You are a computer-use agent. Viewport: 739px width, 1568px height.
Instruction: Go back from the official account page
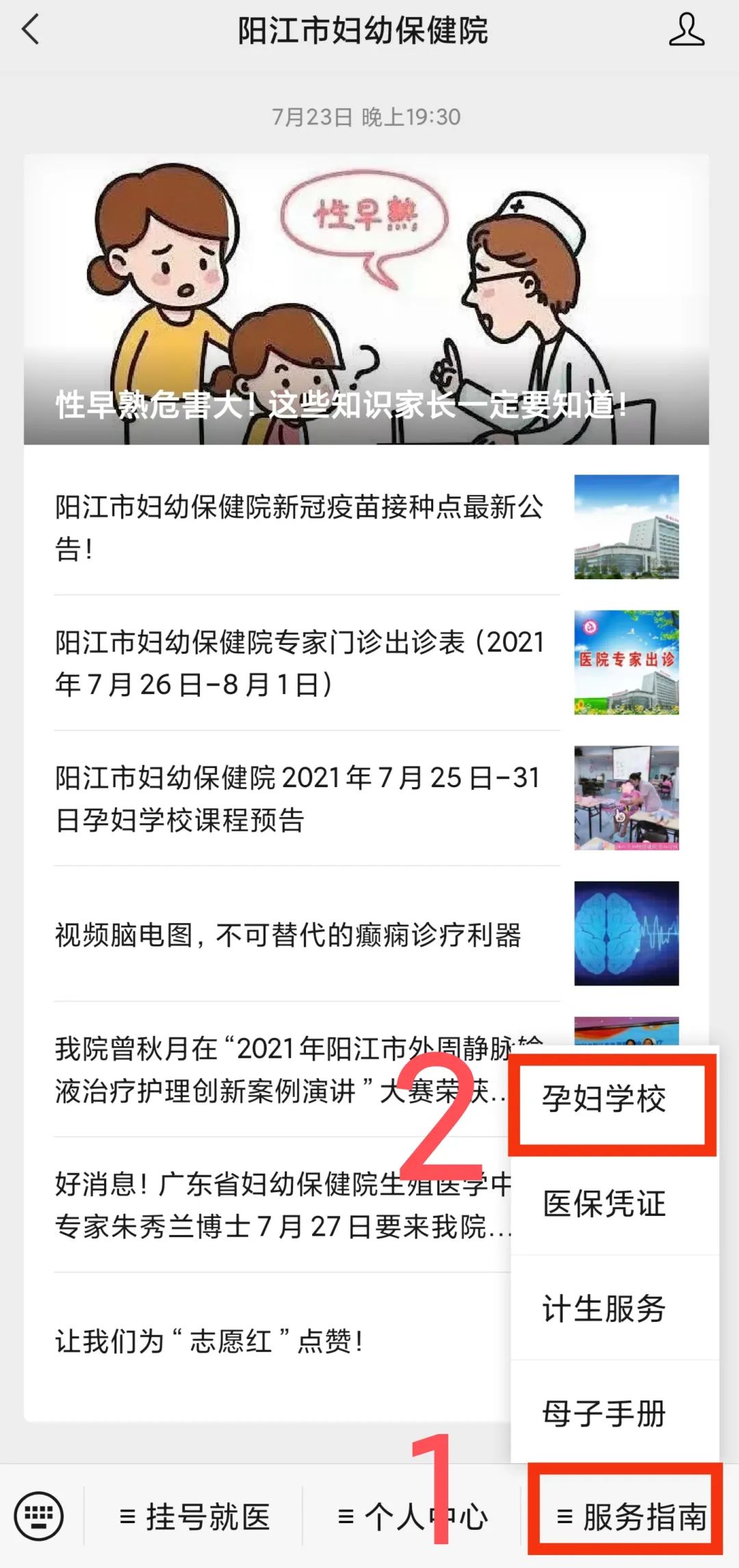pos(31,31)
